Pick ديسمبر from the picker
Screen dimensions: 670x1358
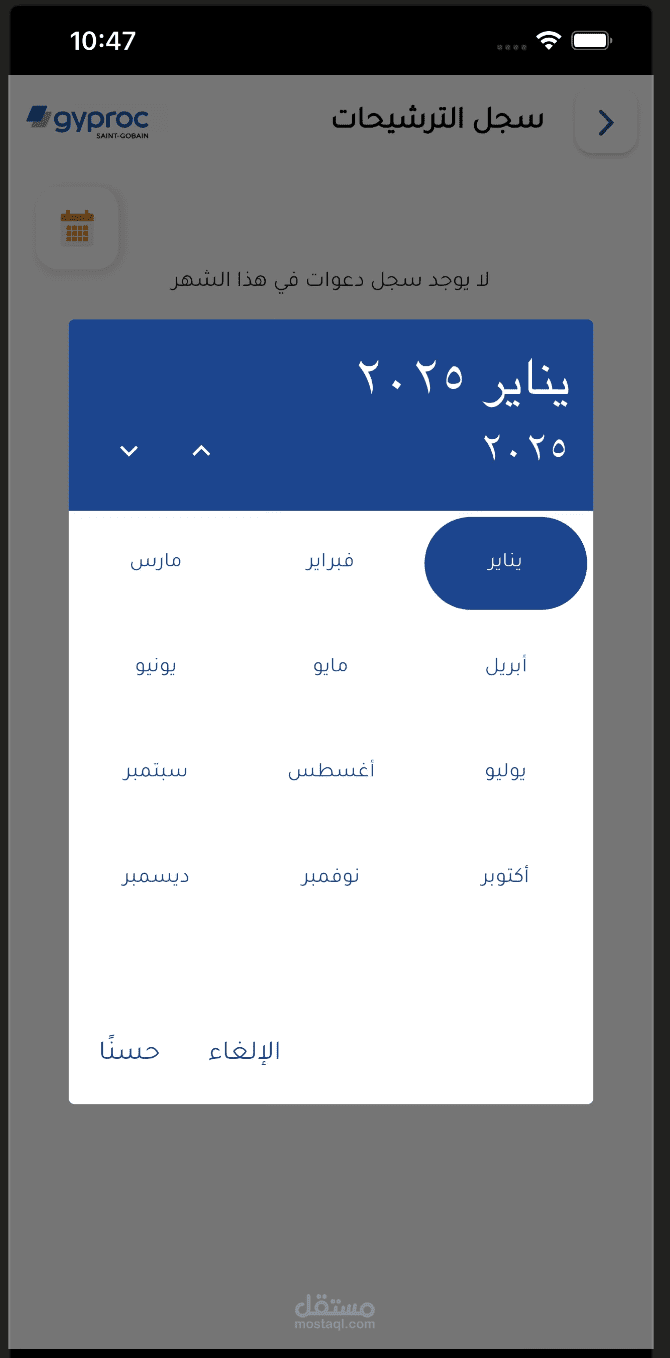point(156,877)
